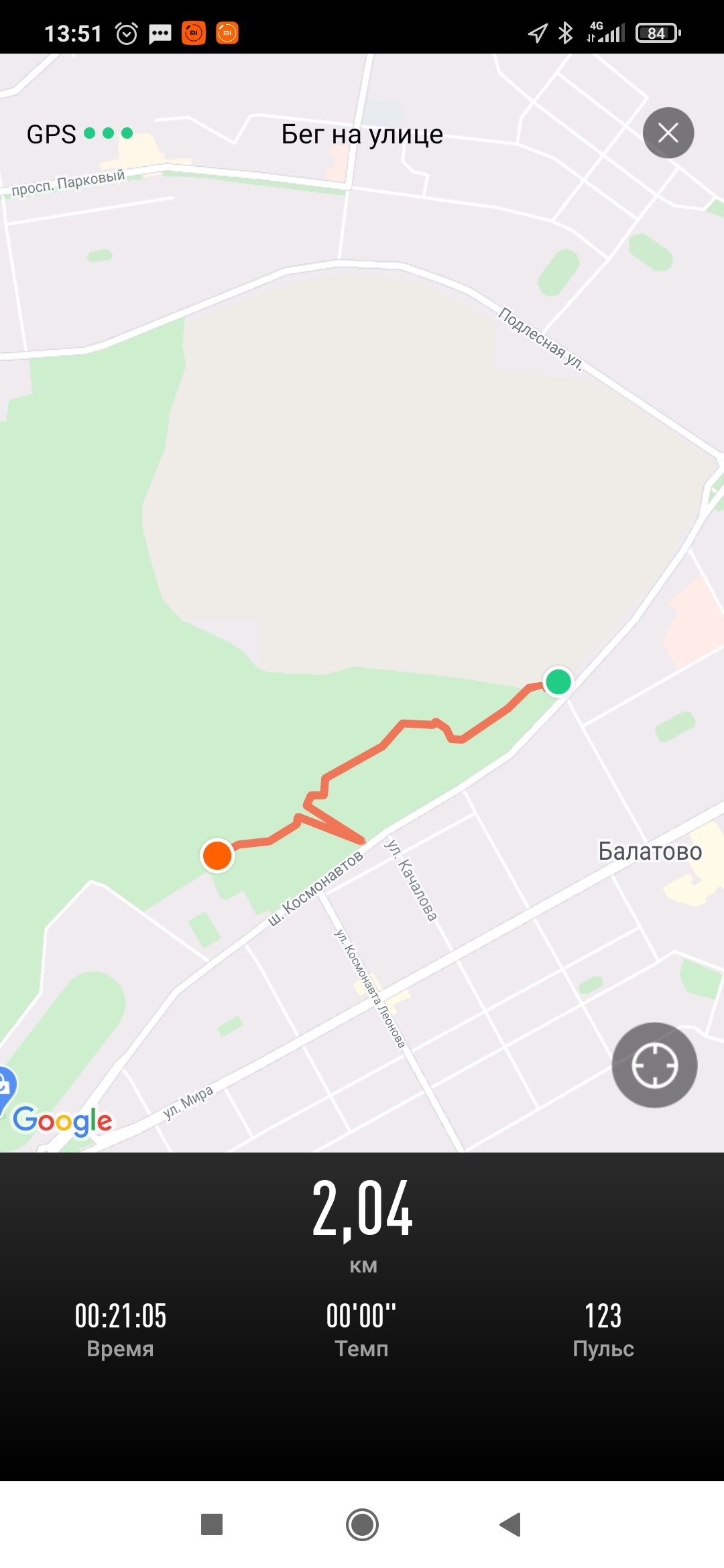Screen dimensions: 724x1568
Task: Go back using the system back button
Action: tap(511, 1524)
